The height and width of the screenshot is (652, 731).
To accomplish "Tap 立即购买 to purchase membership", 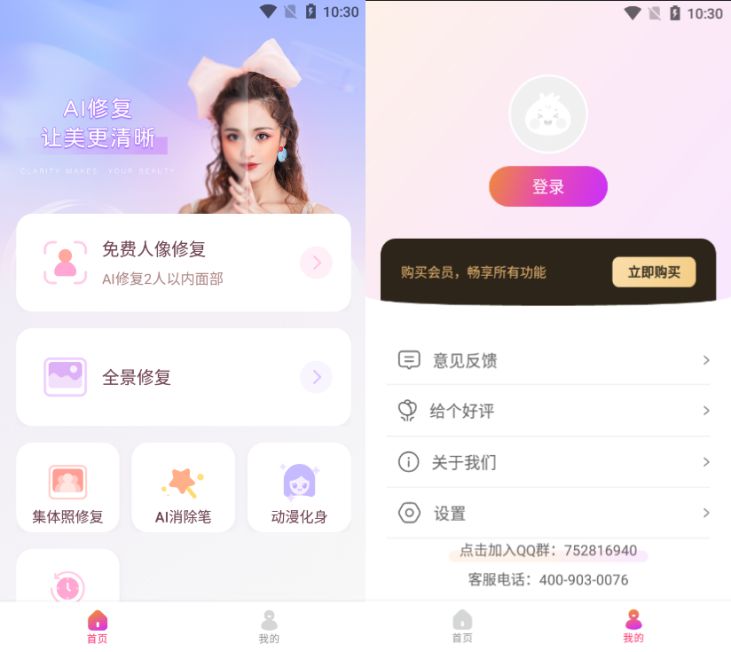I will pos(654,272).
